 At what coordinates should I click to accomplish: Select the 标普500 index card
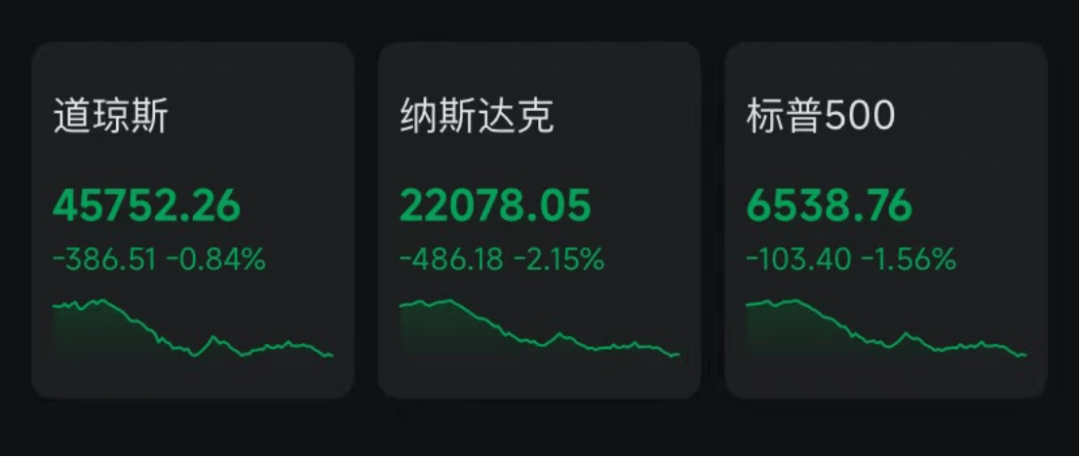coord(886,220)
